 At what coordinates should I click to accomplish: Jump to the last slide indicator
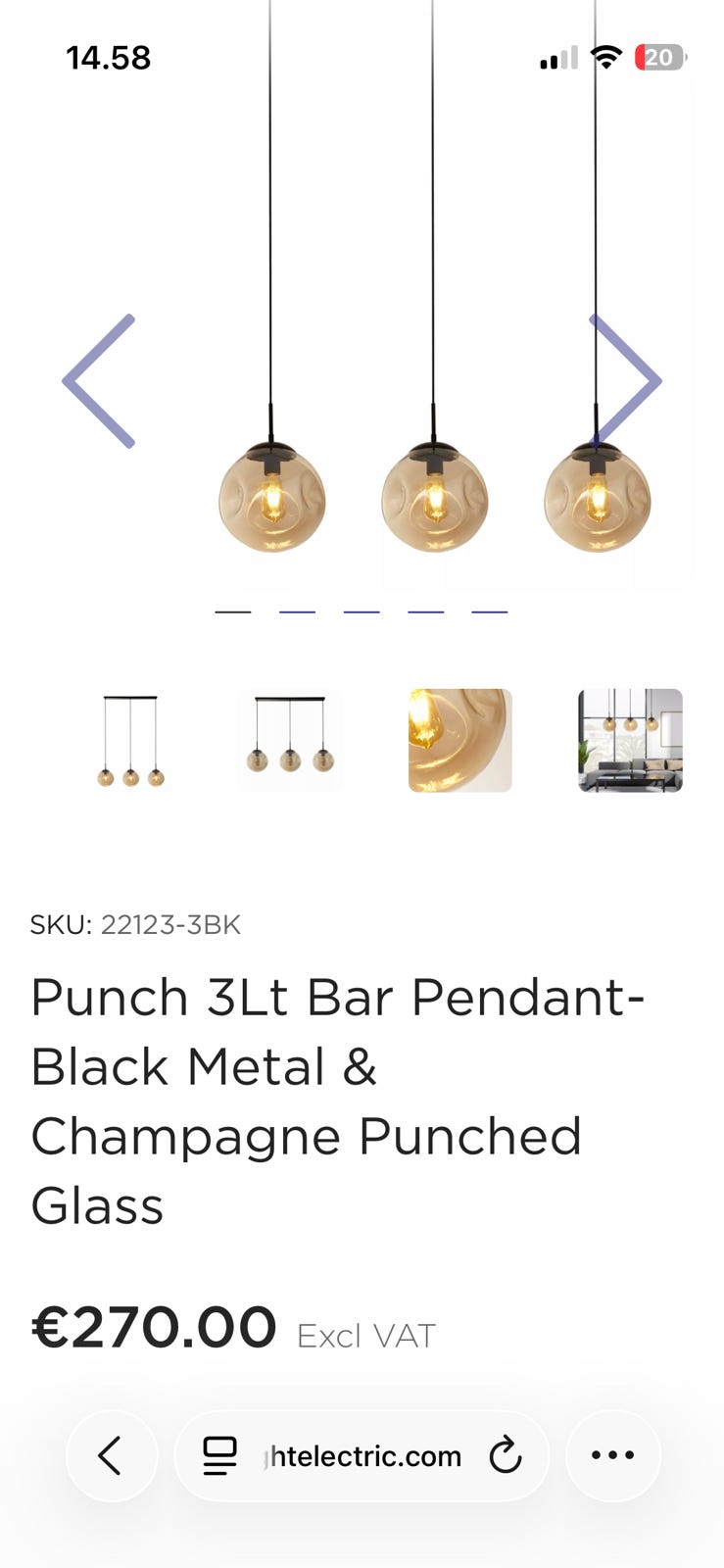490,612
